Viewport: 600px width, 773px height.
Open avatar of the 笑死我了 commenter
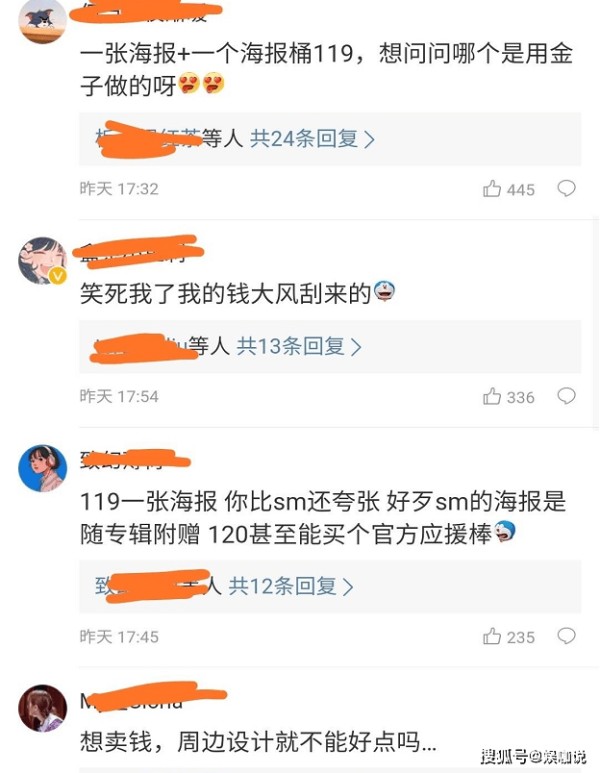tap(42, 261)
